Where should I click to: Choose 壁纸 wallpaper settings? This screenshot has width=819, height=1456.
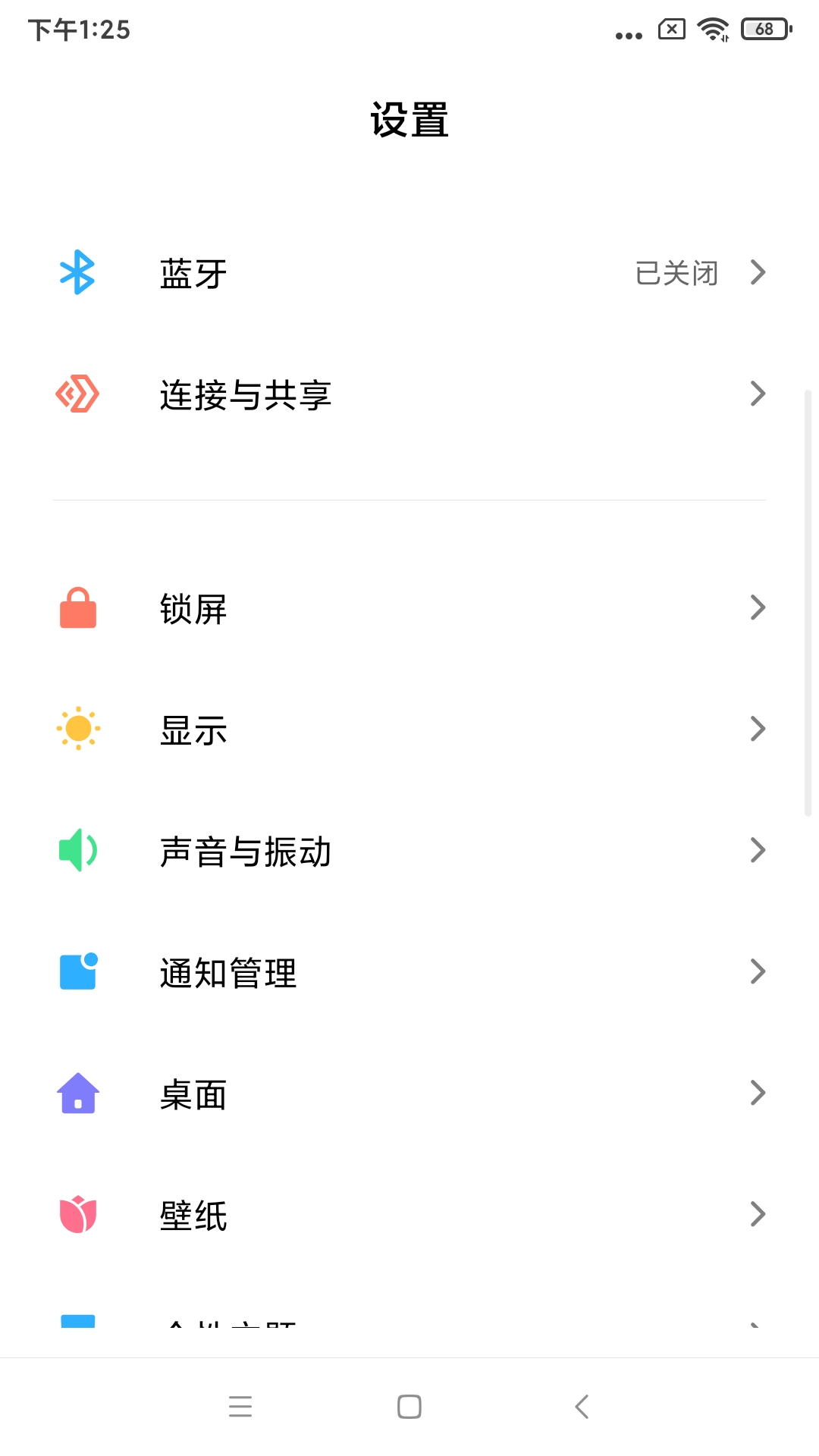coord(409,1215)
